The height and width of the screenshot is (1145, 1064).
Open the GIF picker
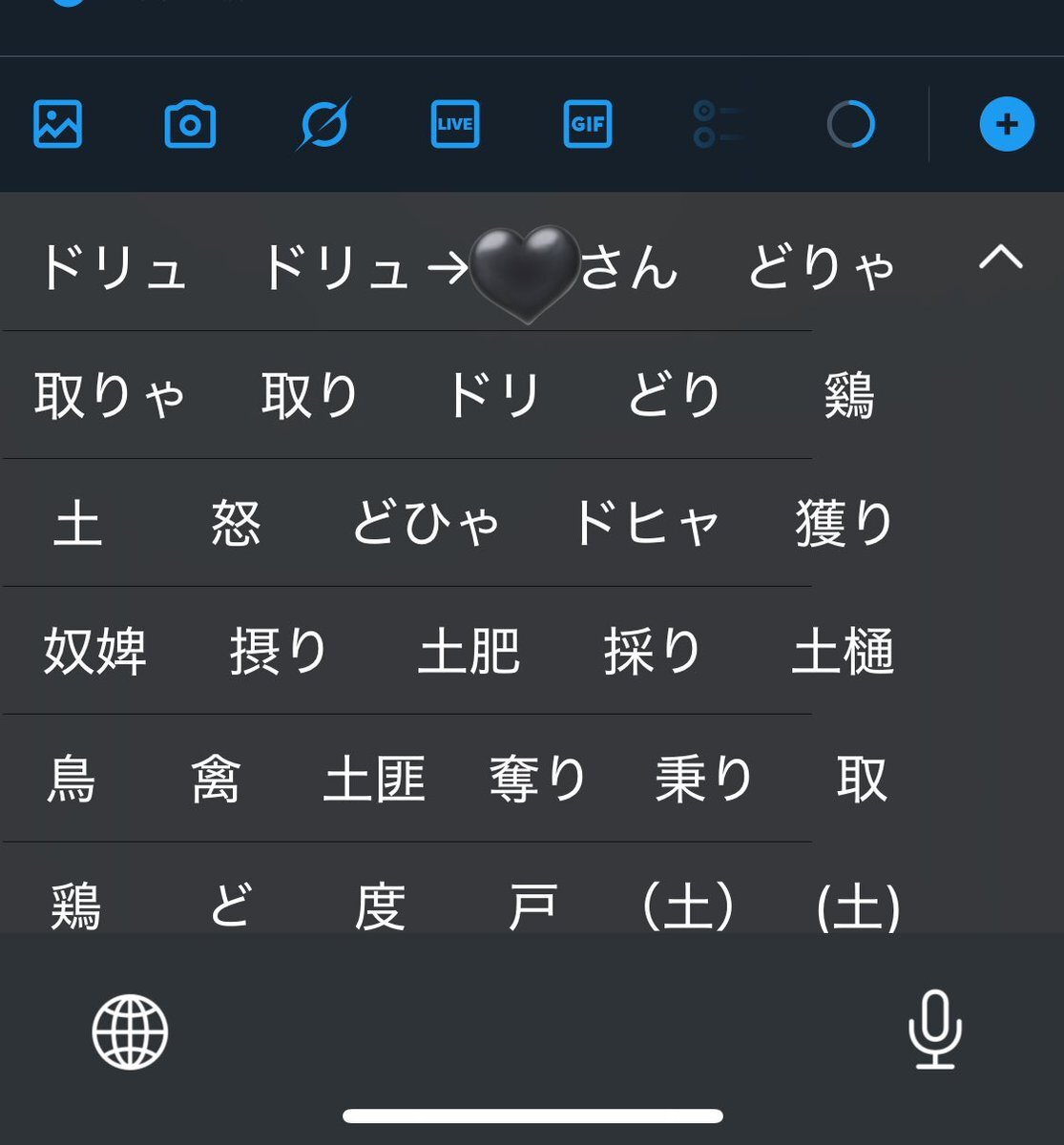tap(587, 124)
